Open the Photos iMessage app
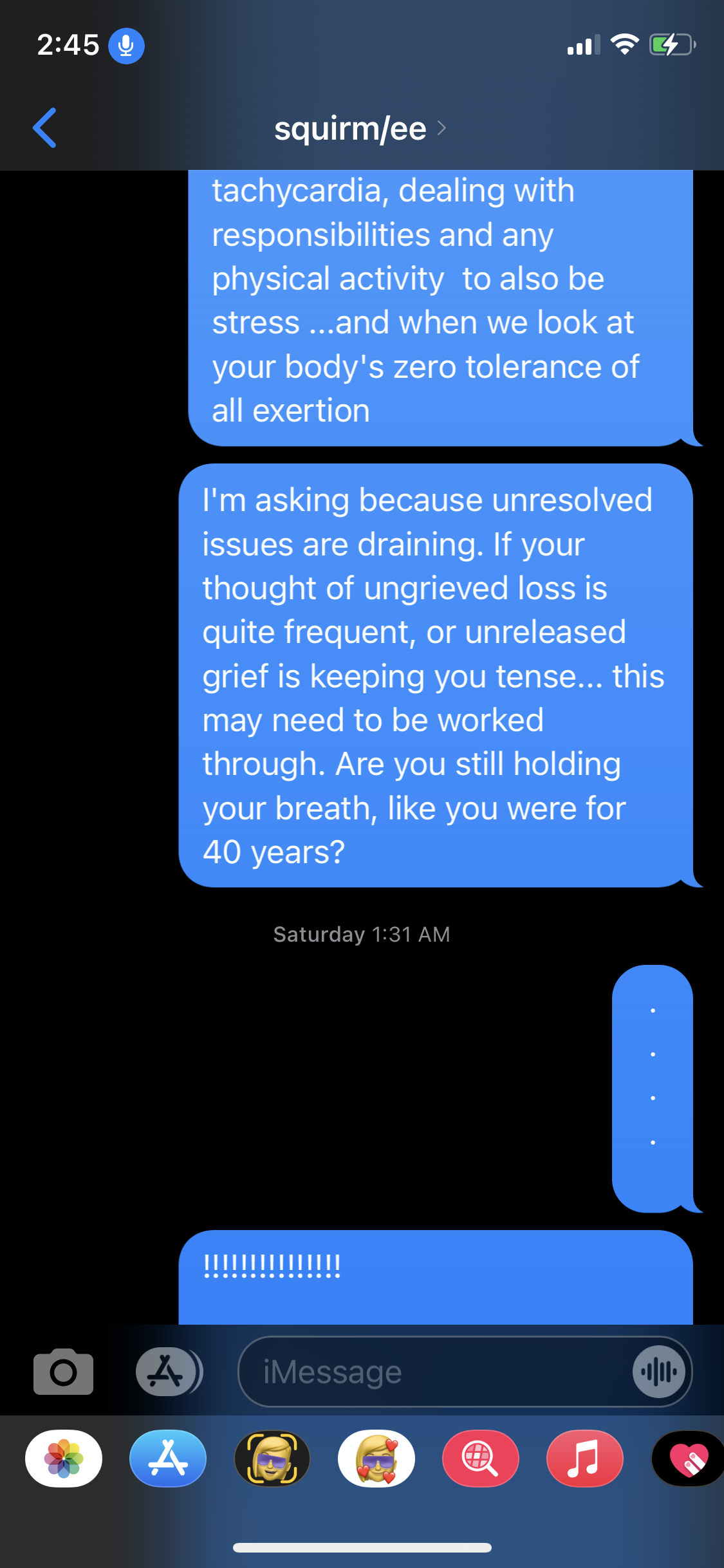724x1568 pixels. pyautogui.click(x=64, y=1459)
